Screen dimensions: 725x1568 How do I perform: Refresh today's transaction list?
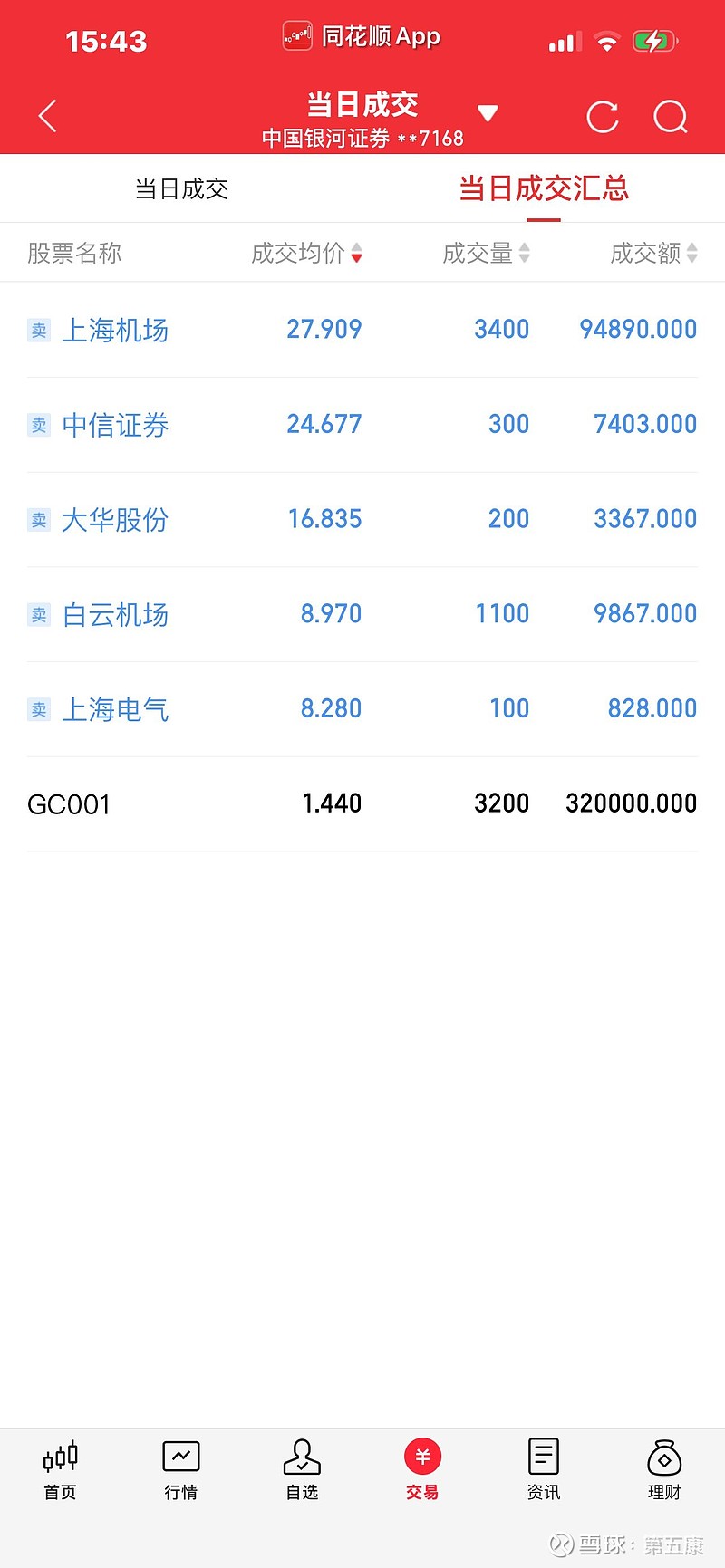pyautogui.click(x=603, y=117)
